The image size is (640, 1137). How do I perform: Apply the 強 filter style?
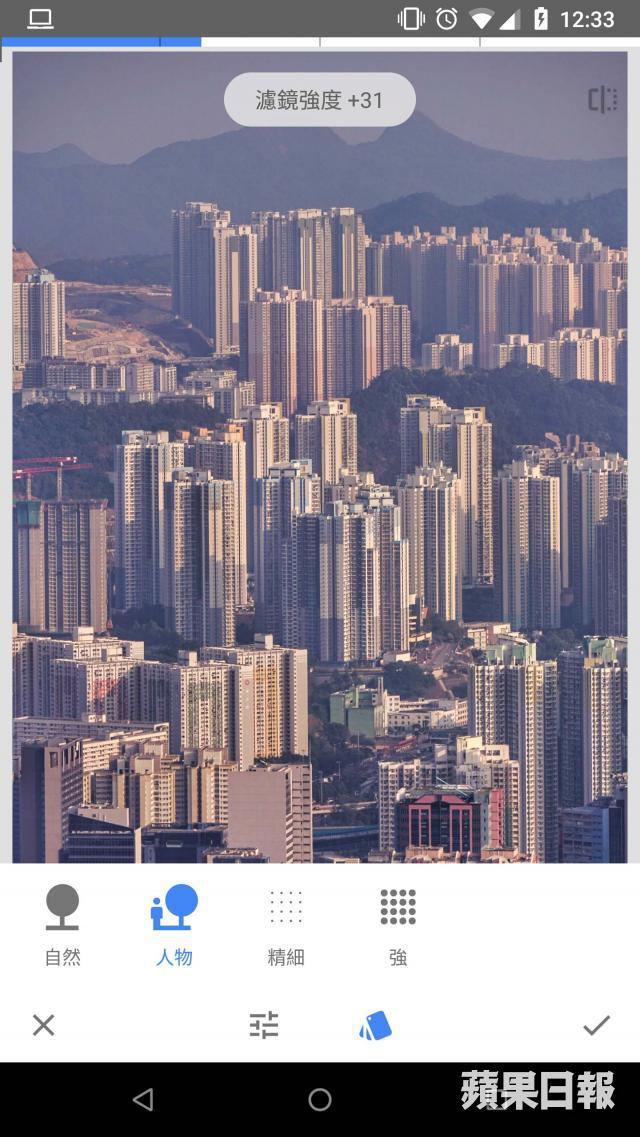click(x=398, y=925)
